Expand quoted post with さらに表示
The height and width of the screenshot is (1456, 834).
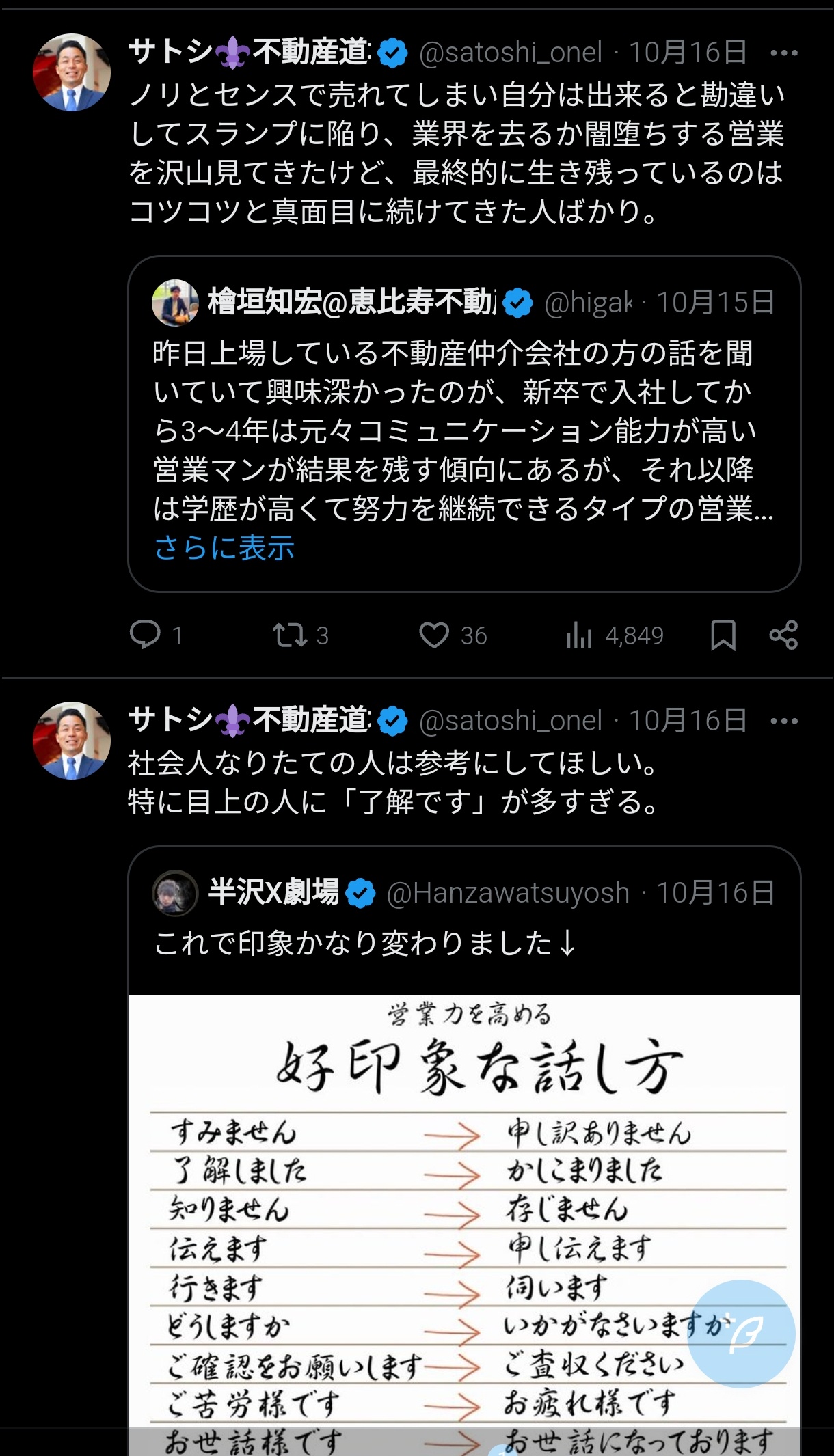pyautogui.click(x=224, y=548)
